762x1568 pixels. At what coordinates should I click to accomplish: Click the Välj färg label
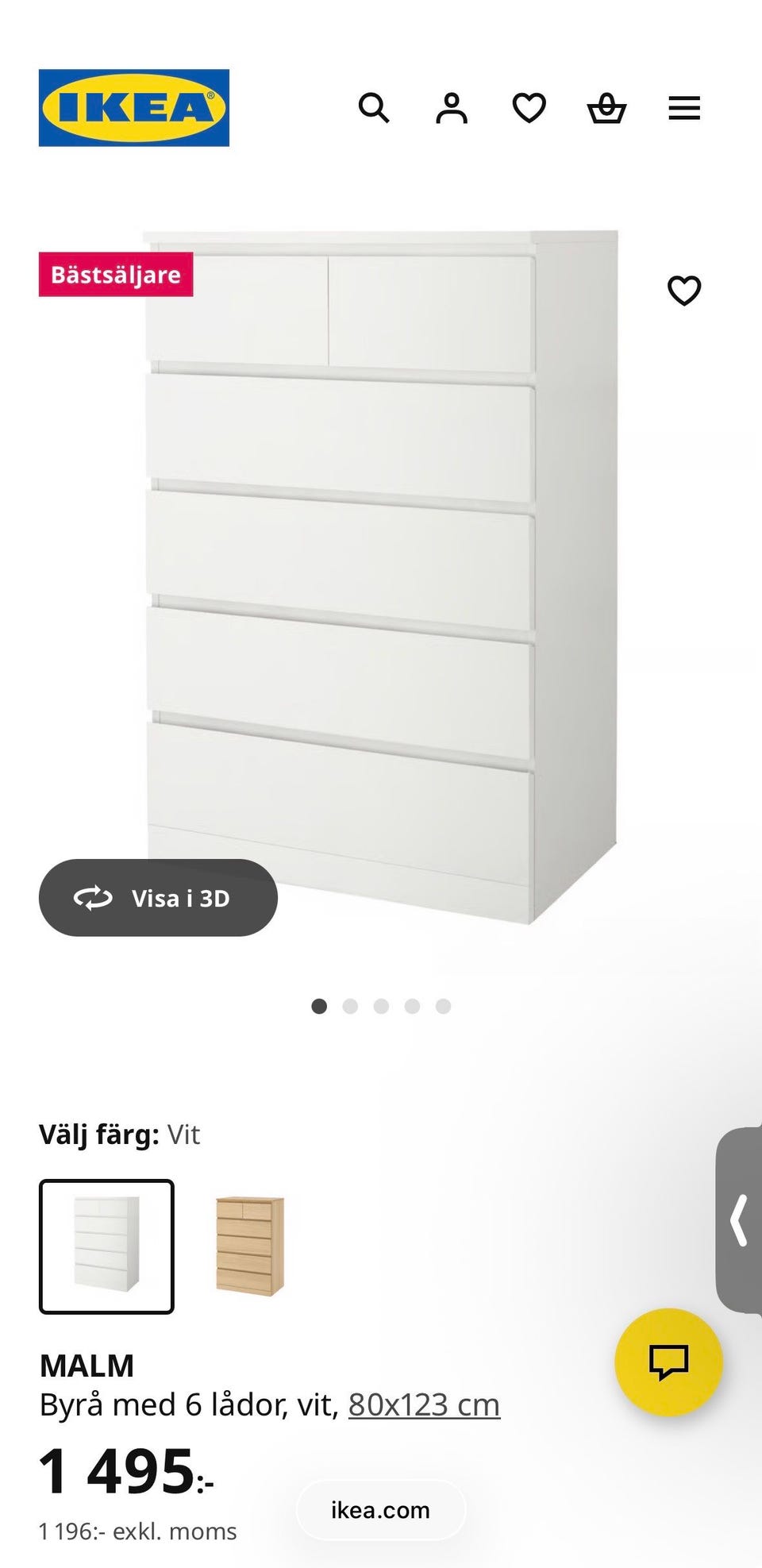(98, 1135)
